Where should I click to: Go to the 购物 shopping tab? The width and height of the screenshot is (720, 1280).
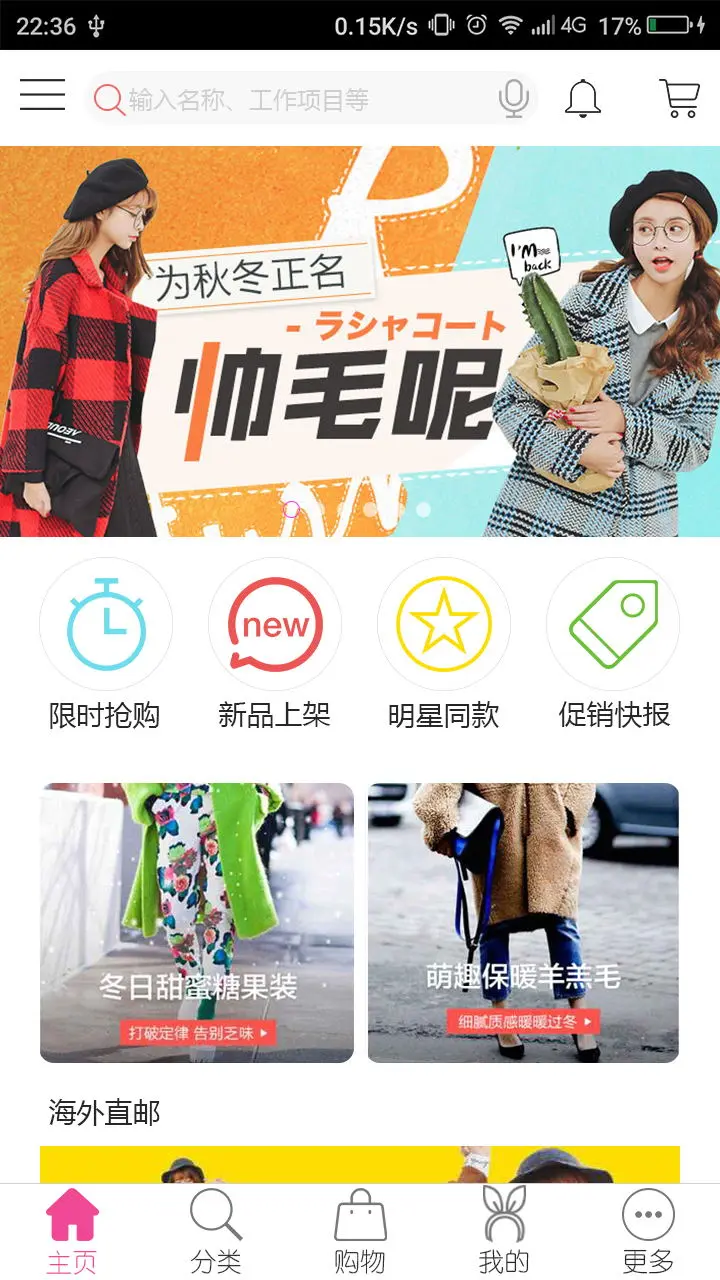(x=360, y=1232)
